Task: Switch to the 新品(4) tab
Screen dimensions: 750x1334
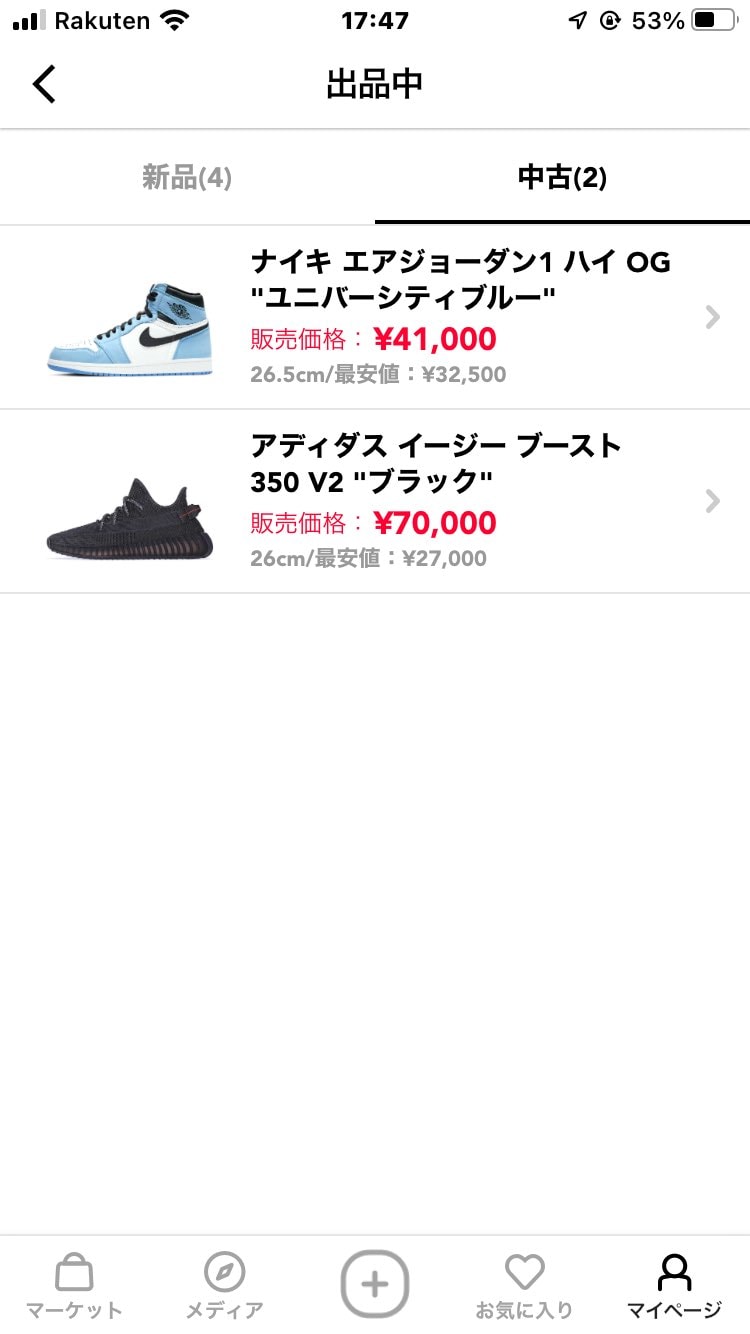Action: pos(187,178)
